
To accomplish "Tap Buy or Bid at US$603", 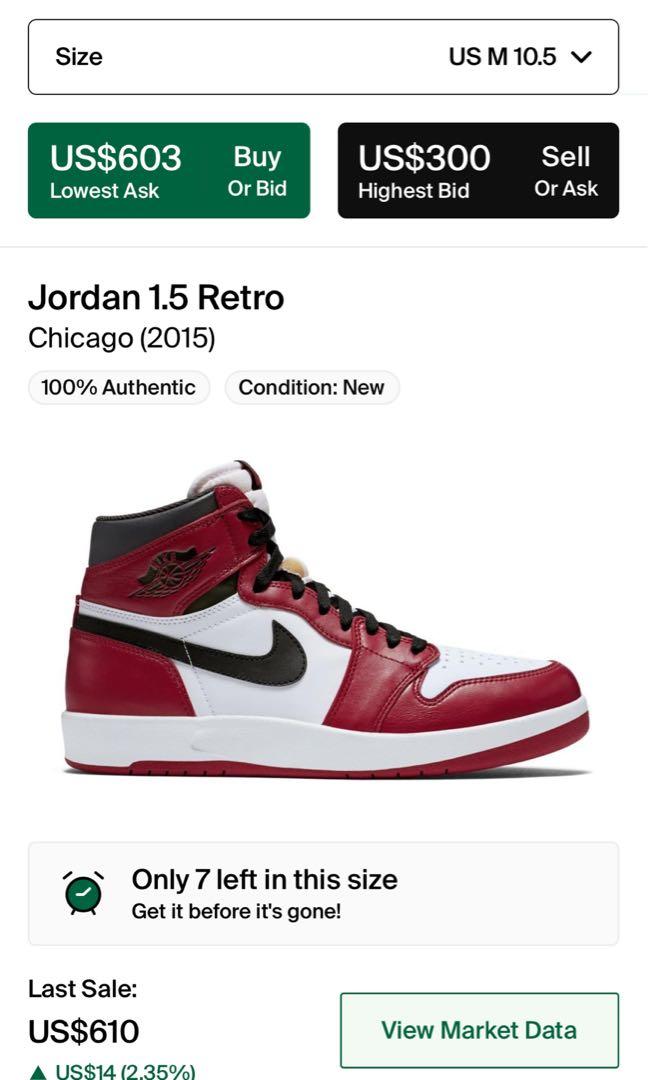I will tap(169, 171).
